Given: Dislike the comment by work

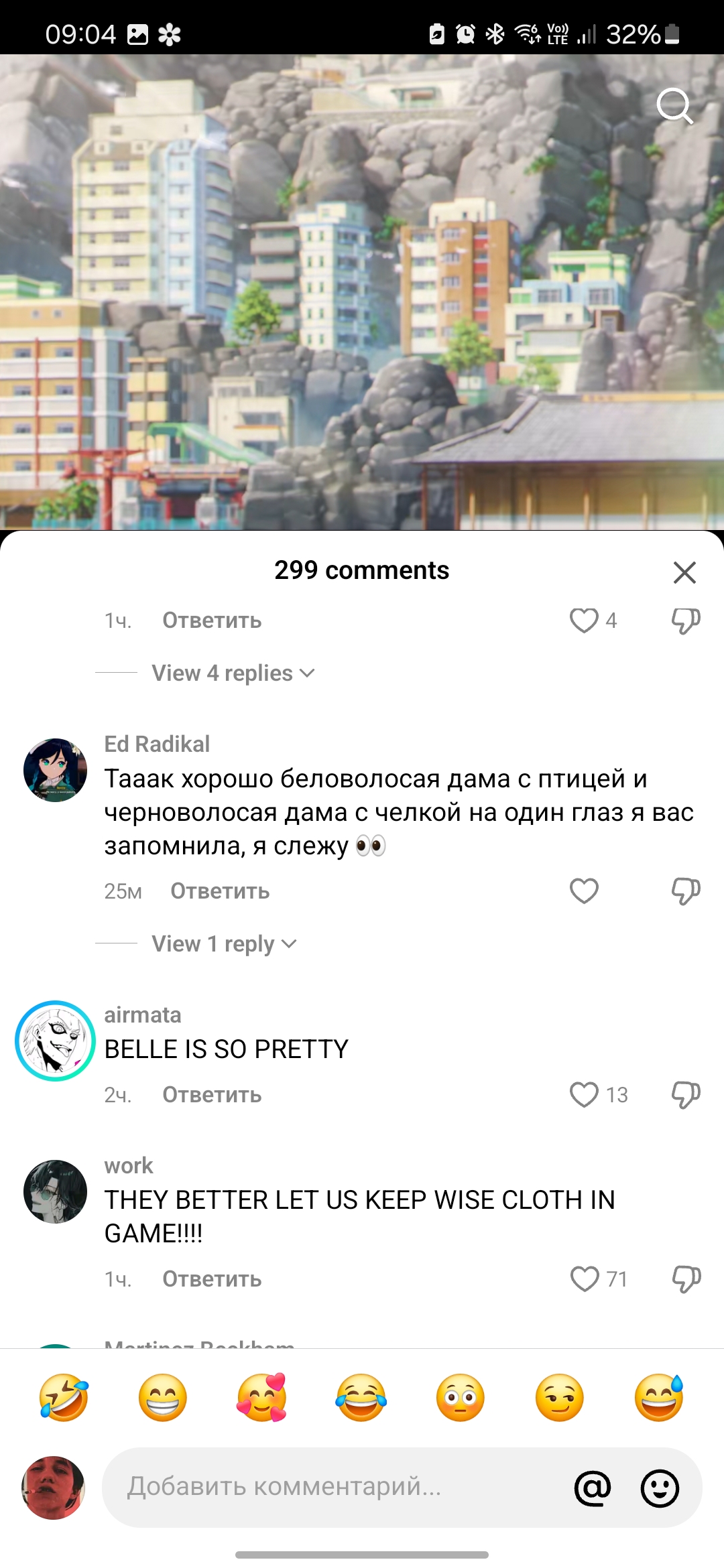Looking at the screenshot, I should coord(686,1279).
